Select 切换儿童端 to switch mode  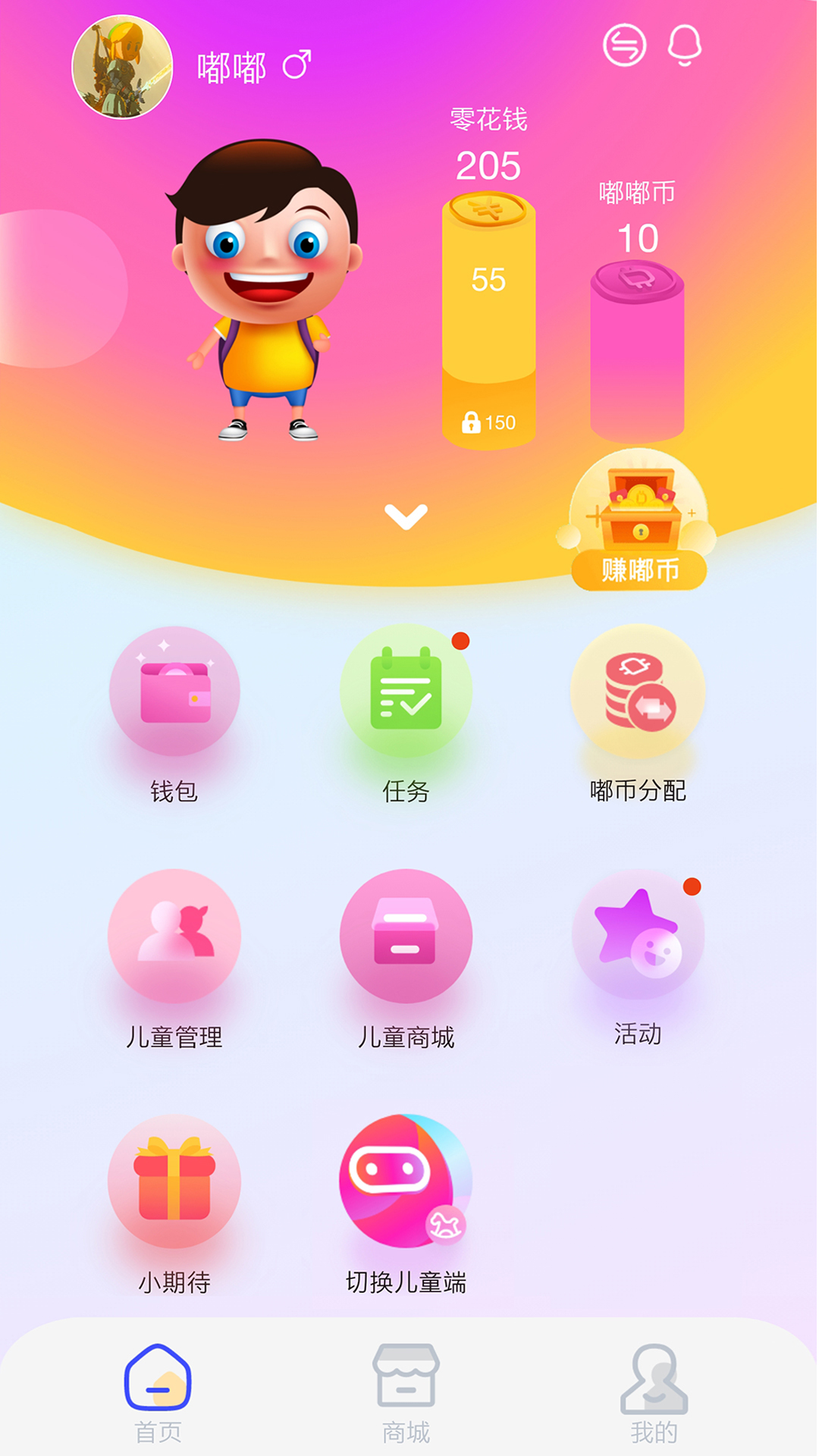(406, 1181)
